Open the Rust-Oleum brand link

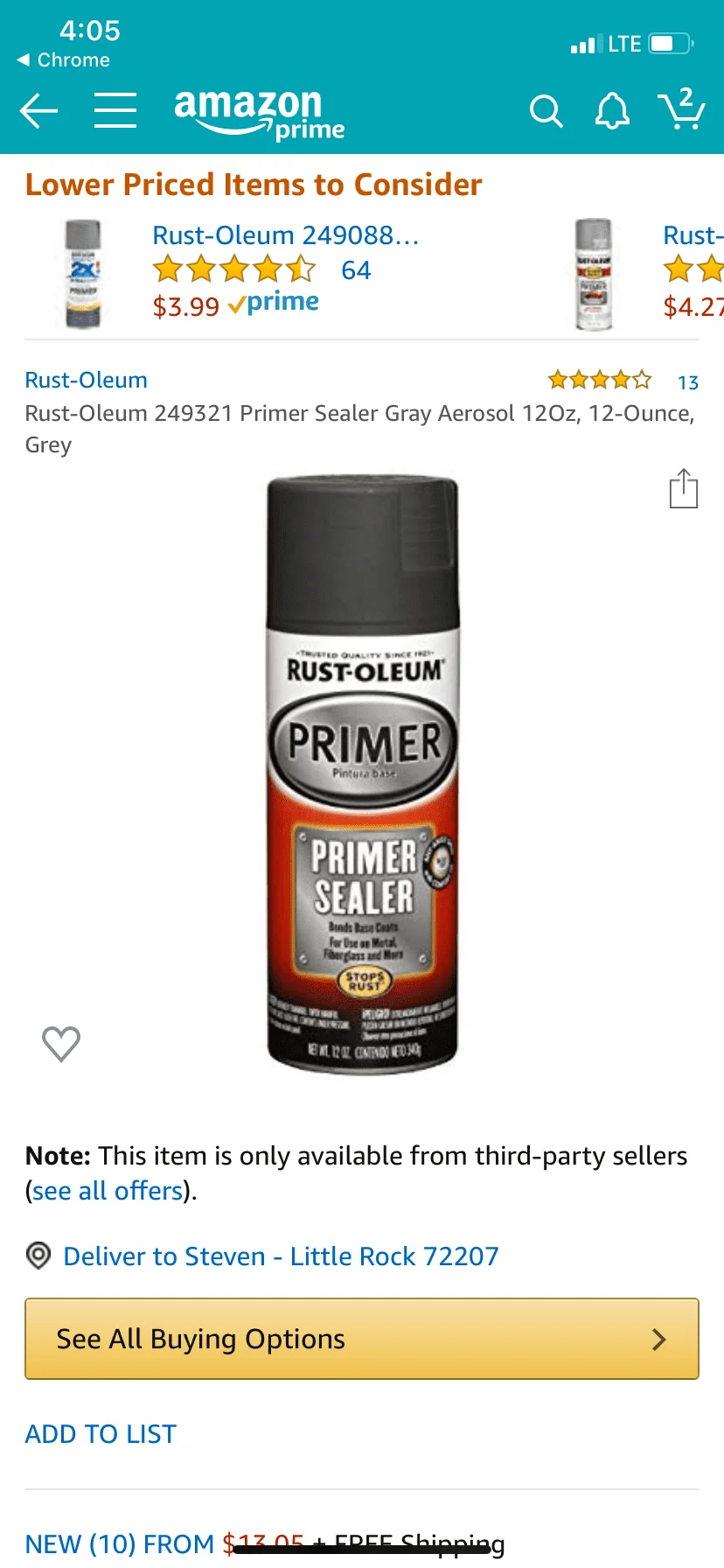[86, 380]
